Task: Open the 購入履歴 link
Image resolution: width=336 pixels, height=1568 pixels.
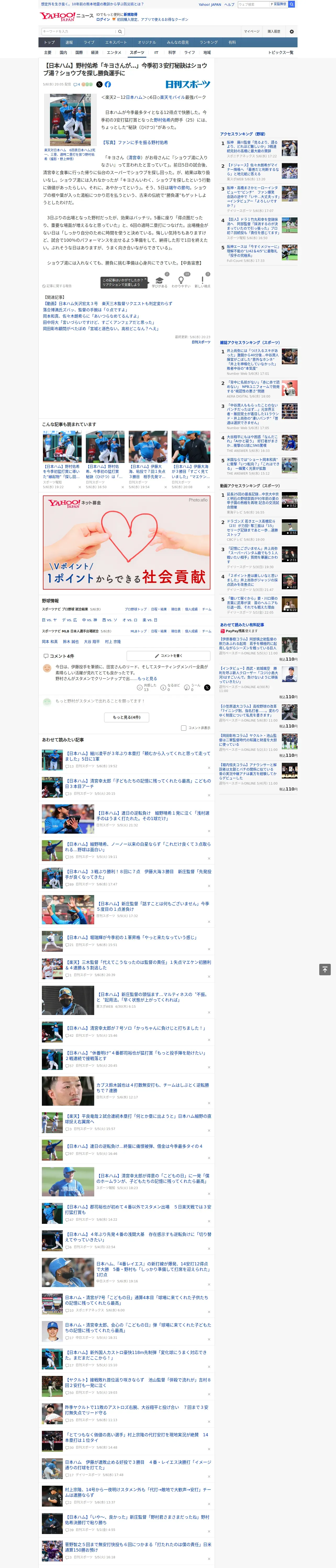Action: [274, 31]
